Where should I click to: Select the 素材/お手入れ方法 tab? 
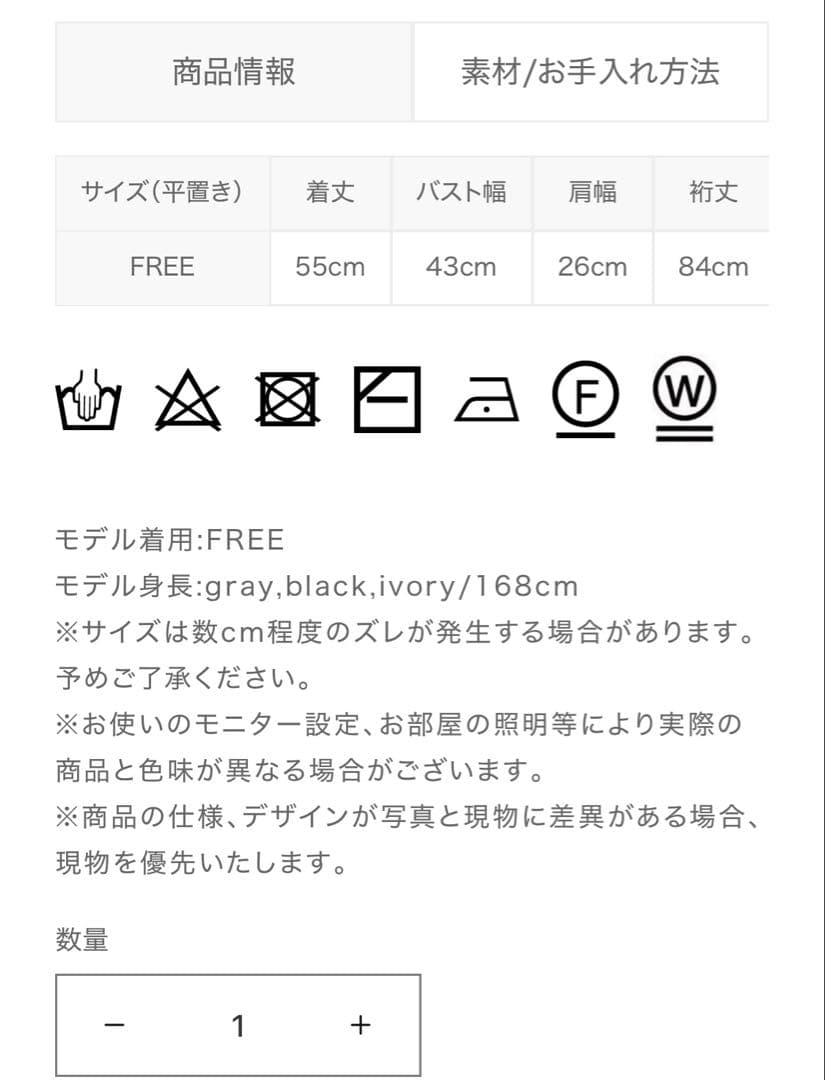(x=590, y=72)
